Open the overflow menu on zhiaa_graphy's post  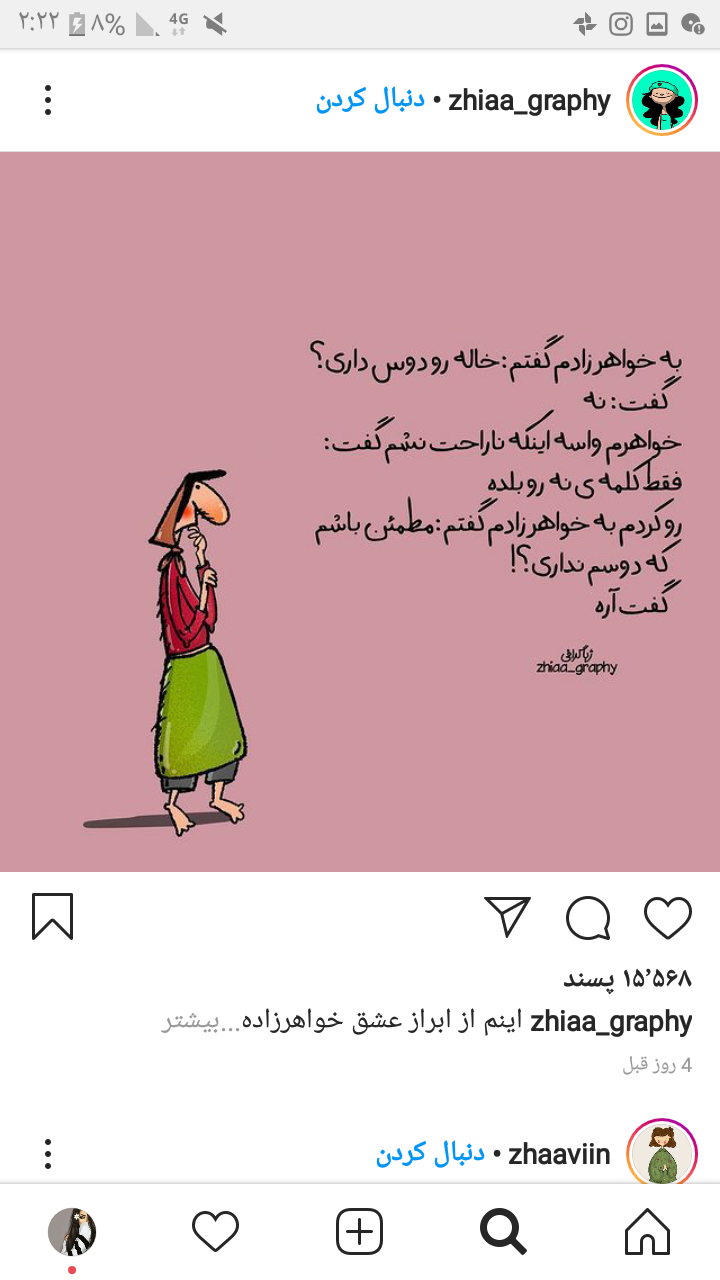tap(47, 100)
